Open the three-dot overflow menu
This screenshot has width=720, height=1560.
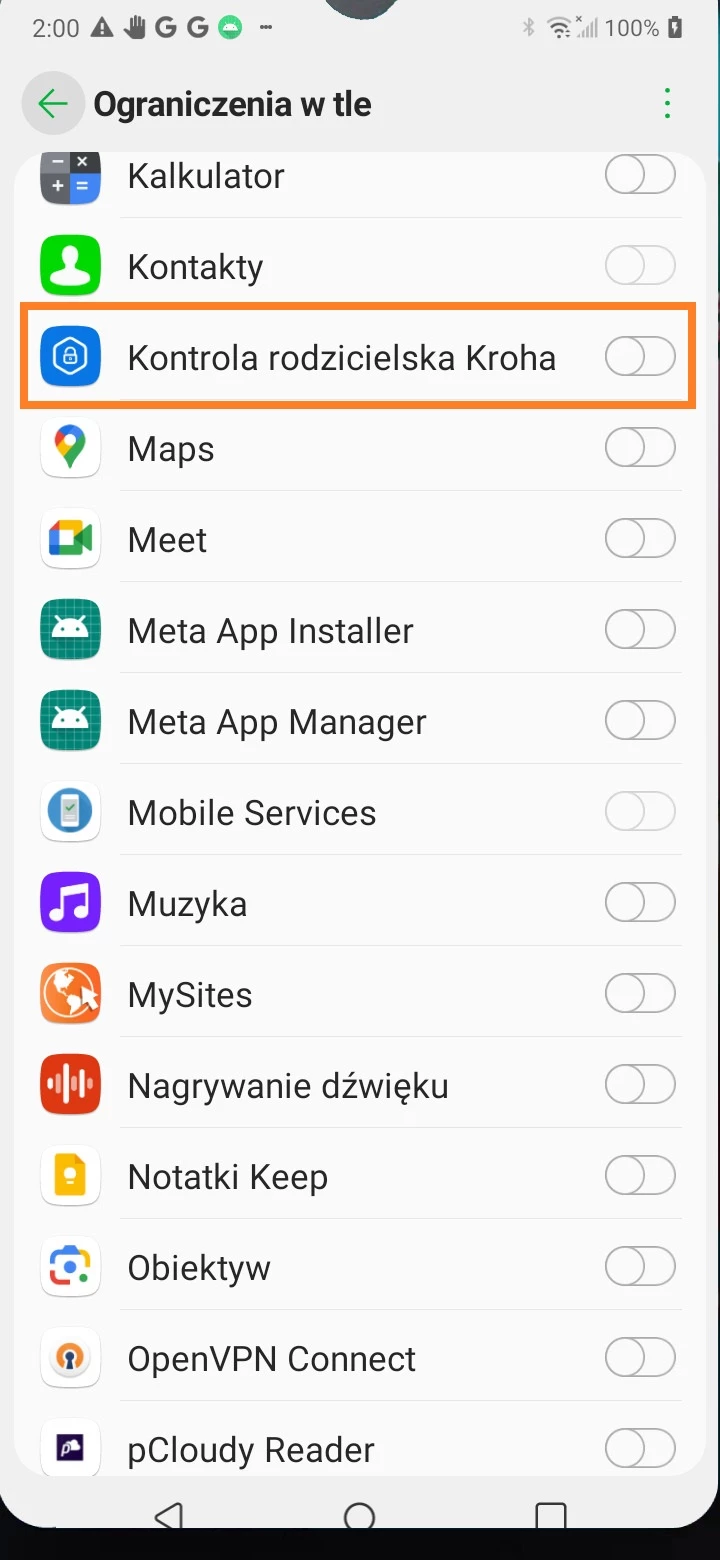667,104
